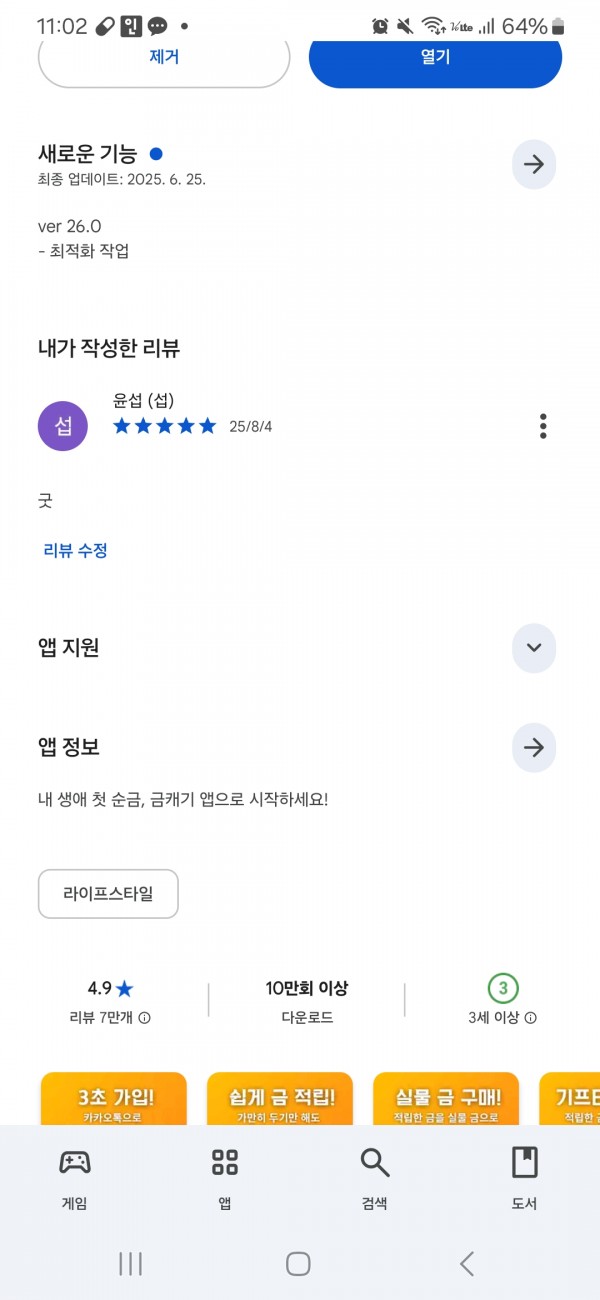Select the 라이프스타일 category chip
600x1300 pixels.
coord(108,894)
